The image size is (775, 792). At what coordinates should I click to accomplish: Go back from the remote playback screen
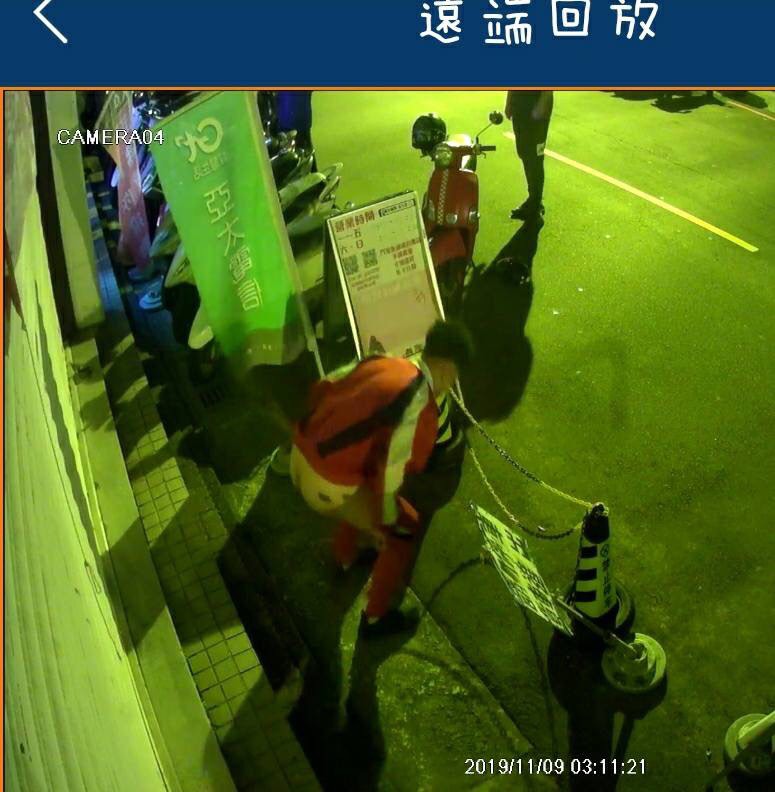pyautogui.click(x=50, y=20)
